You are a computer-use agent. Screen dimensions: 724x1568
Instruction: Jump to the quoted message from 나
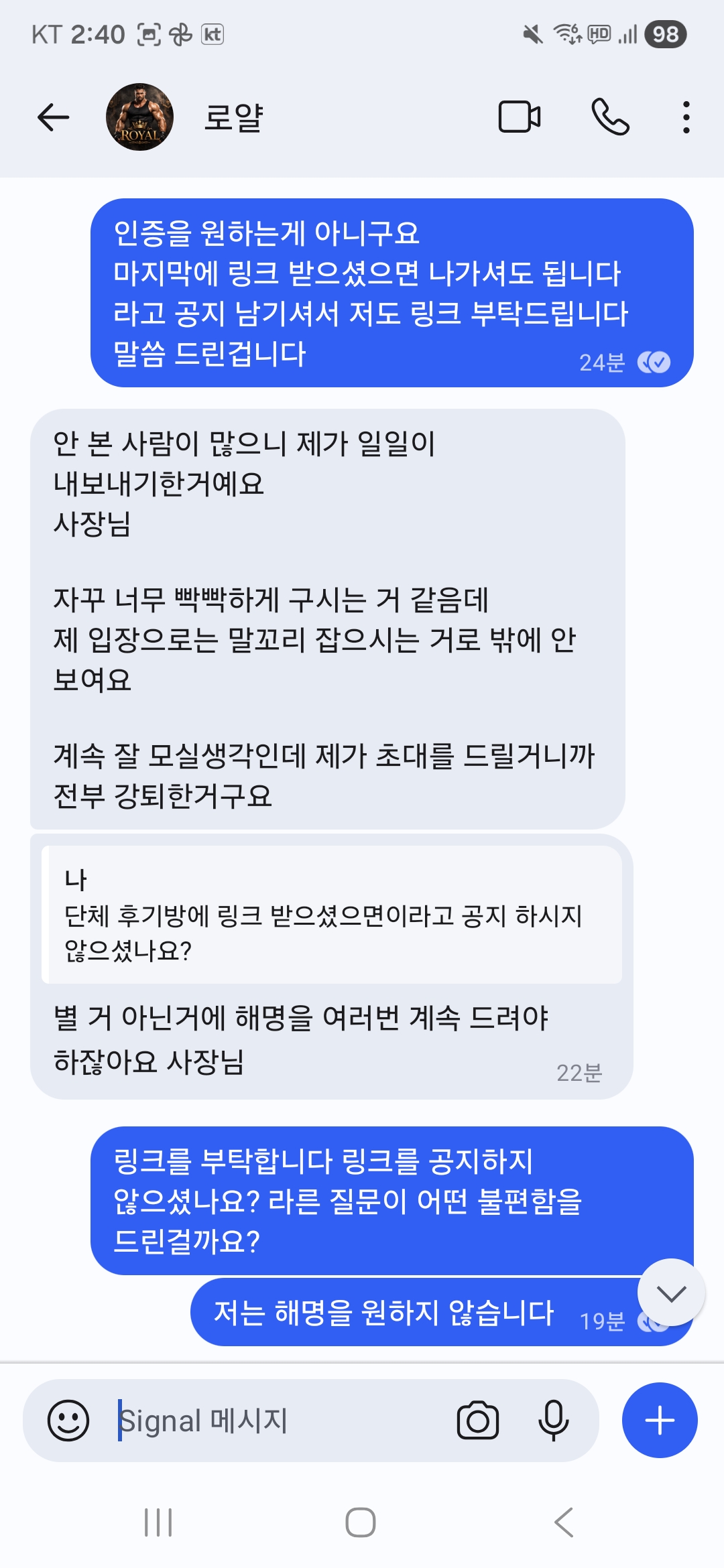pos(332,915)
